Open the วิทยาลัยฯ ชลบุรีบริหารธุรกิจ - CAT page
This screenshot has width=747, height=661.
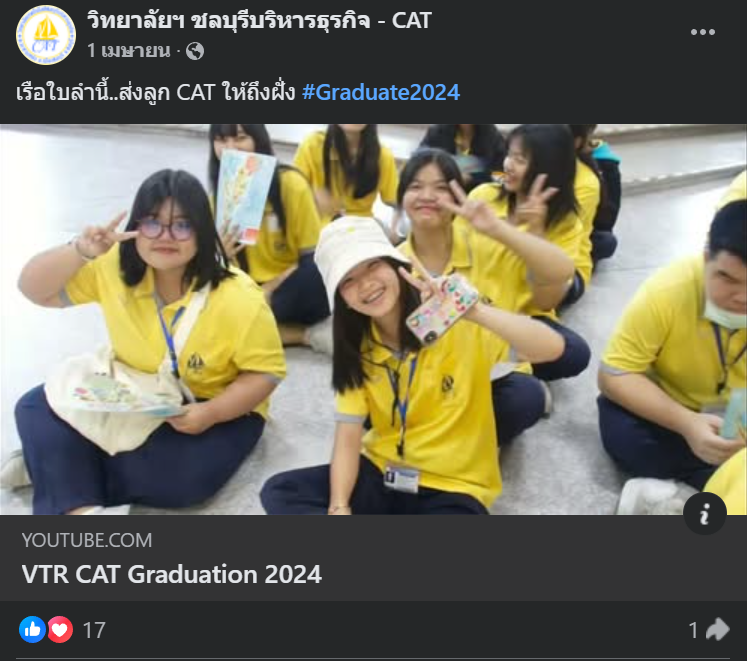point(259,20)
